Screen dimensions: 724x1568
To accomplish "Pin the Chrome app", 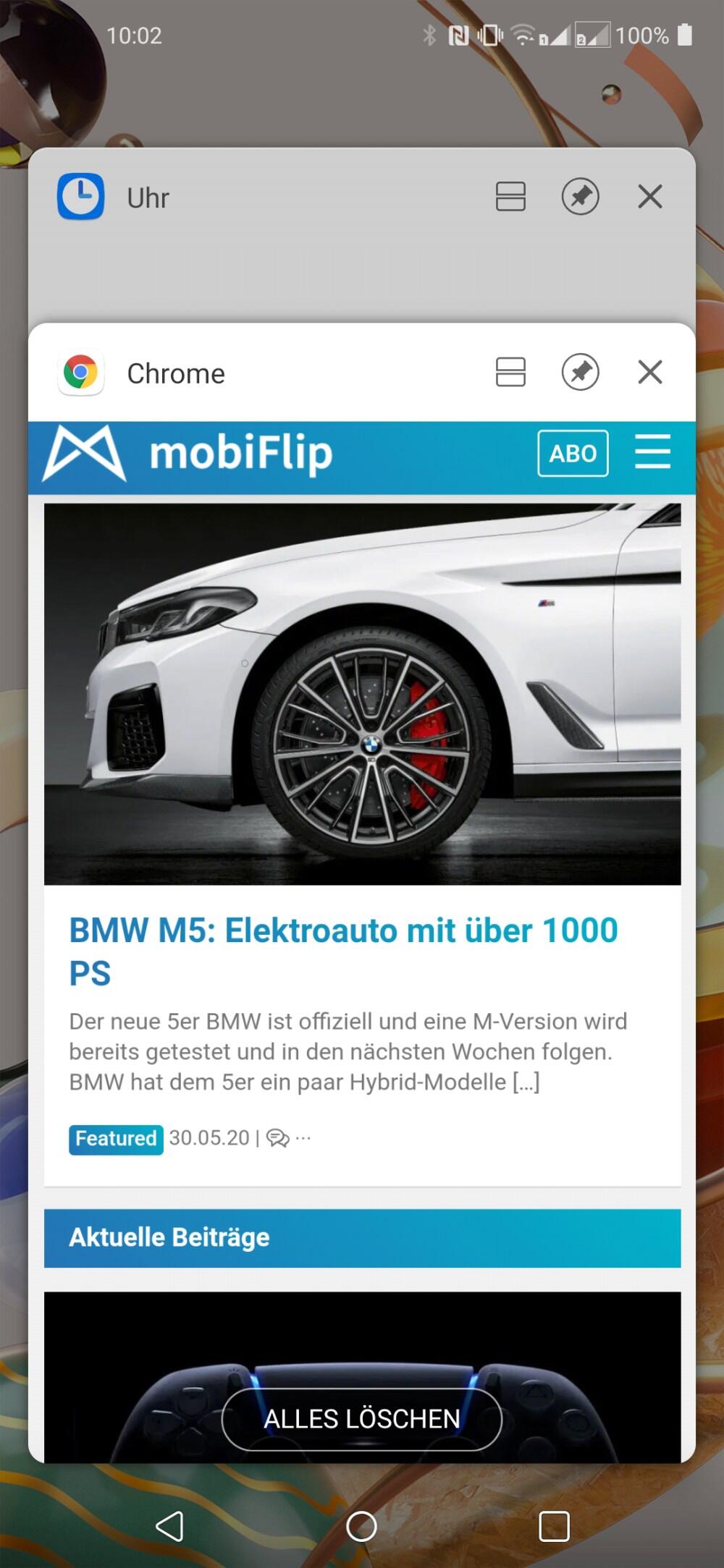I will coord(580,372).
